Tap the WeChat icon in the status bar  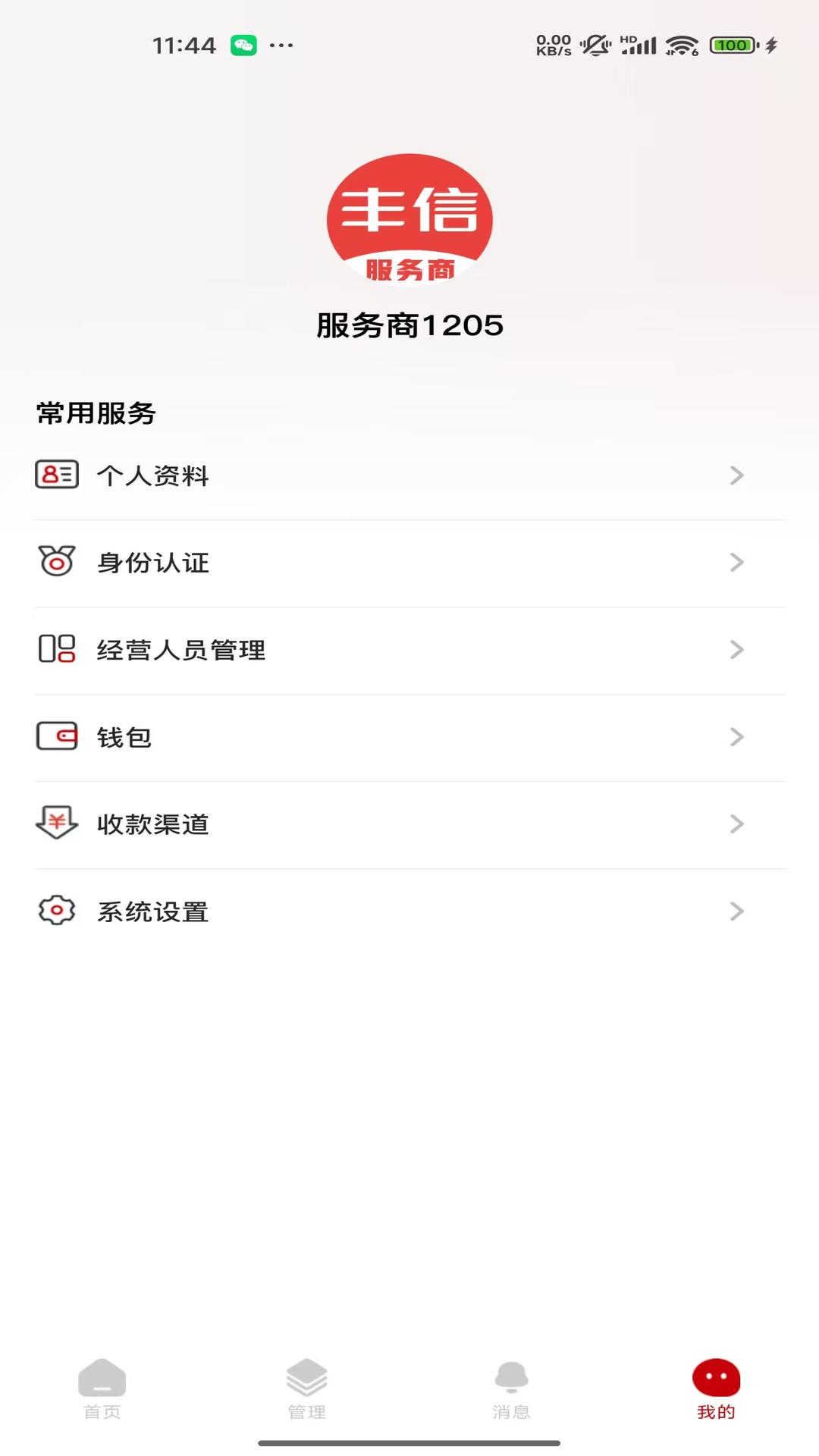243,45
